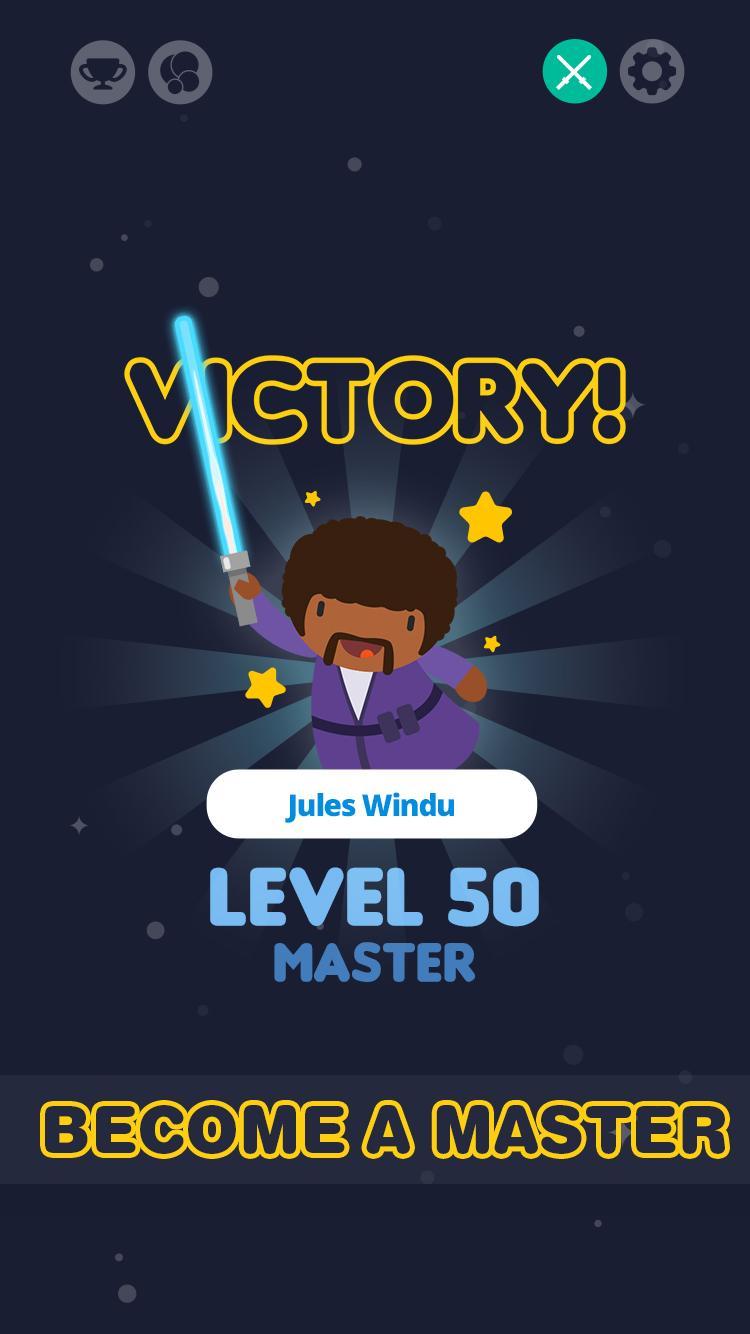Open the settings gear

(x=652, y=72)
